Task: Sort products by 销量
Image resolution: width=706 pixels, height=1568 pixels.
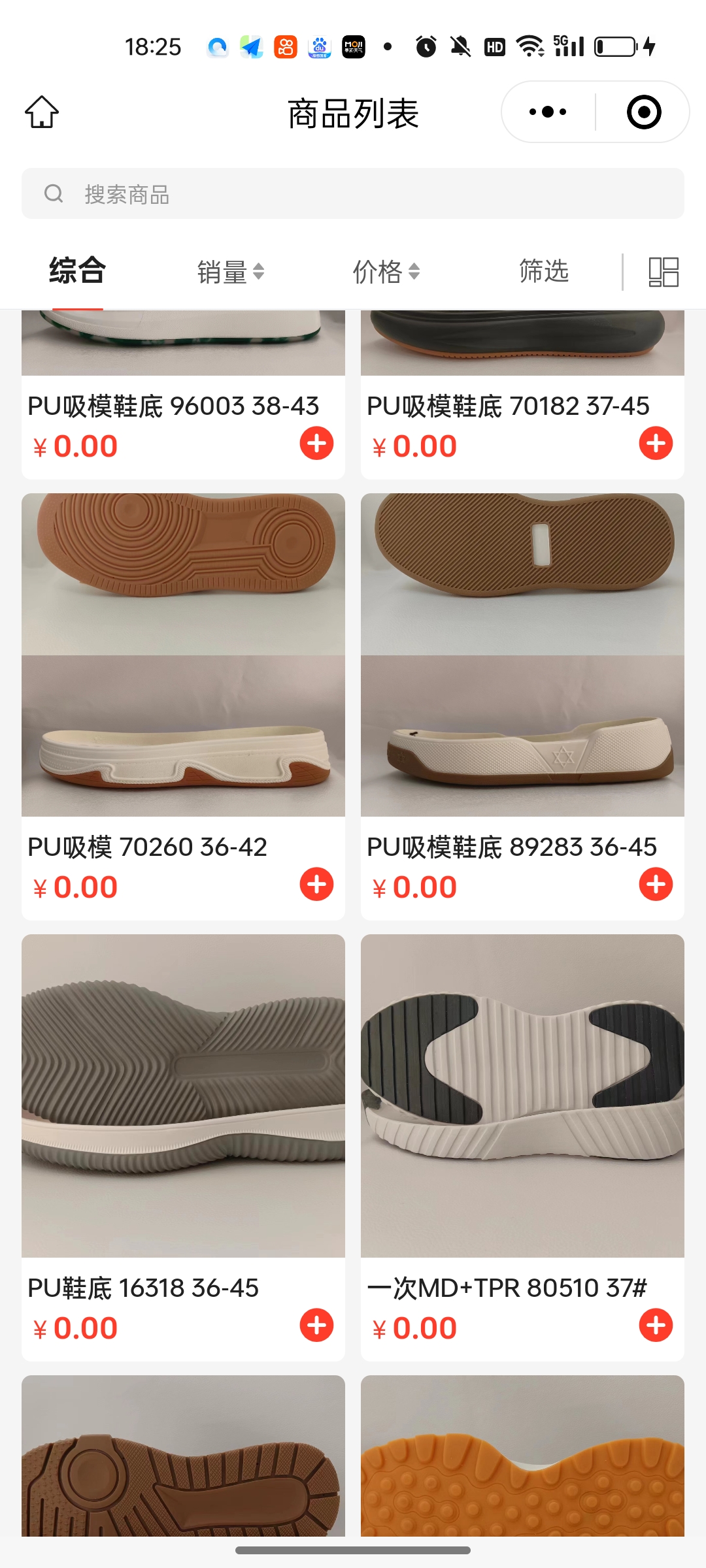Action: pos(230,272)
